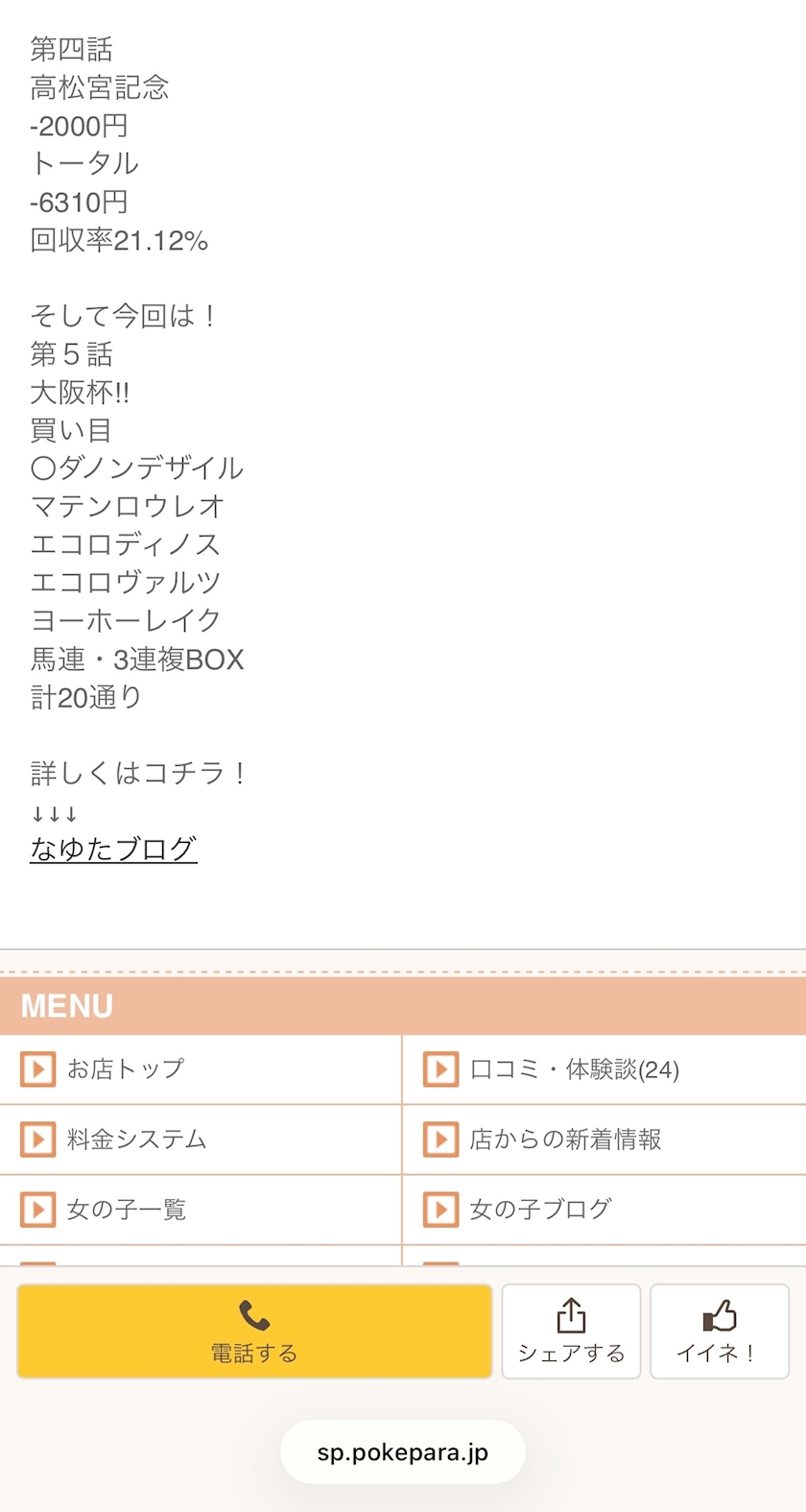The width and height of the screenshot is (806, 1512).
Task: Tap the yellow 電話する call button
Action: coord(254,1332)
